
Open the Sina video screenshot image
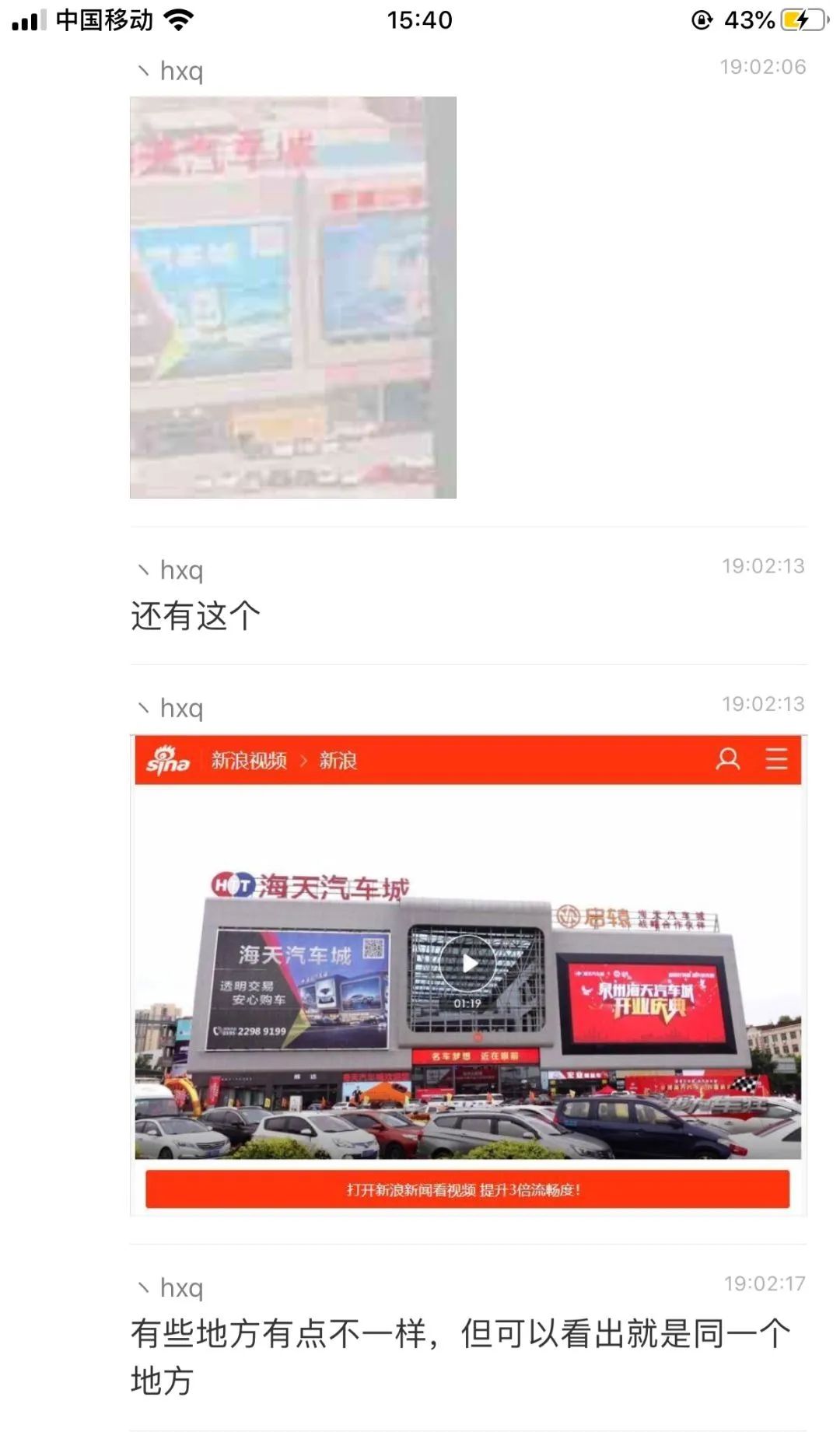468,975
